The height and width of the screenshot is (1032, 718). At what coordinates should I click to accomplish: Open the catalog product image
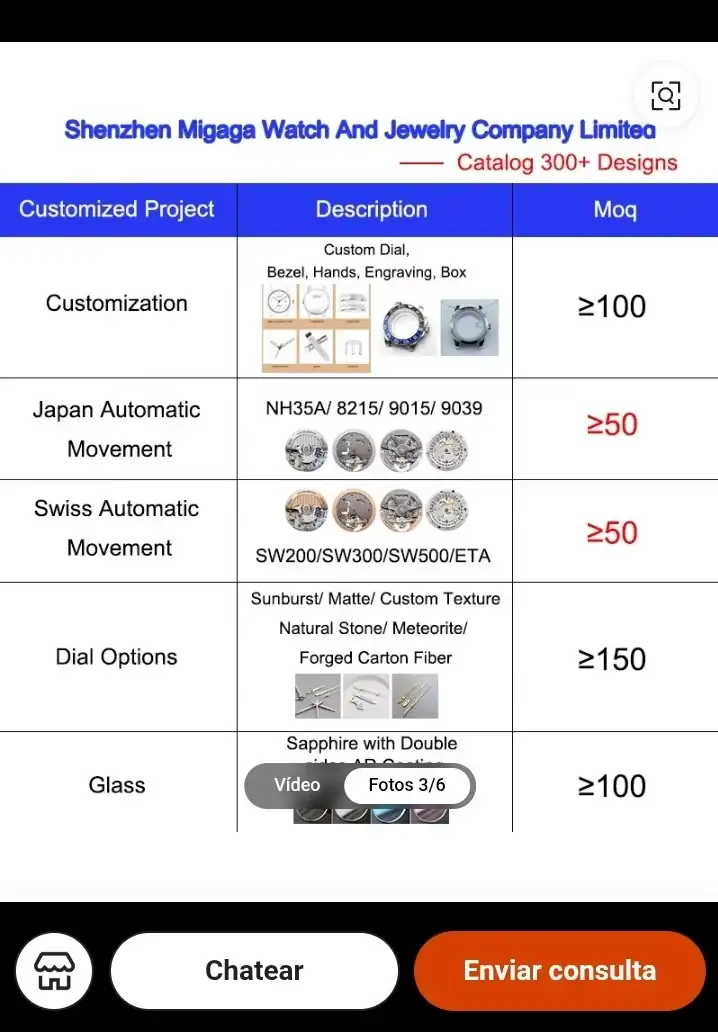pos(359,480)
